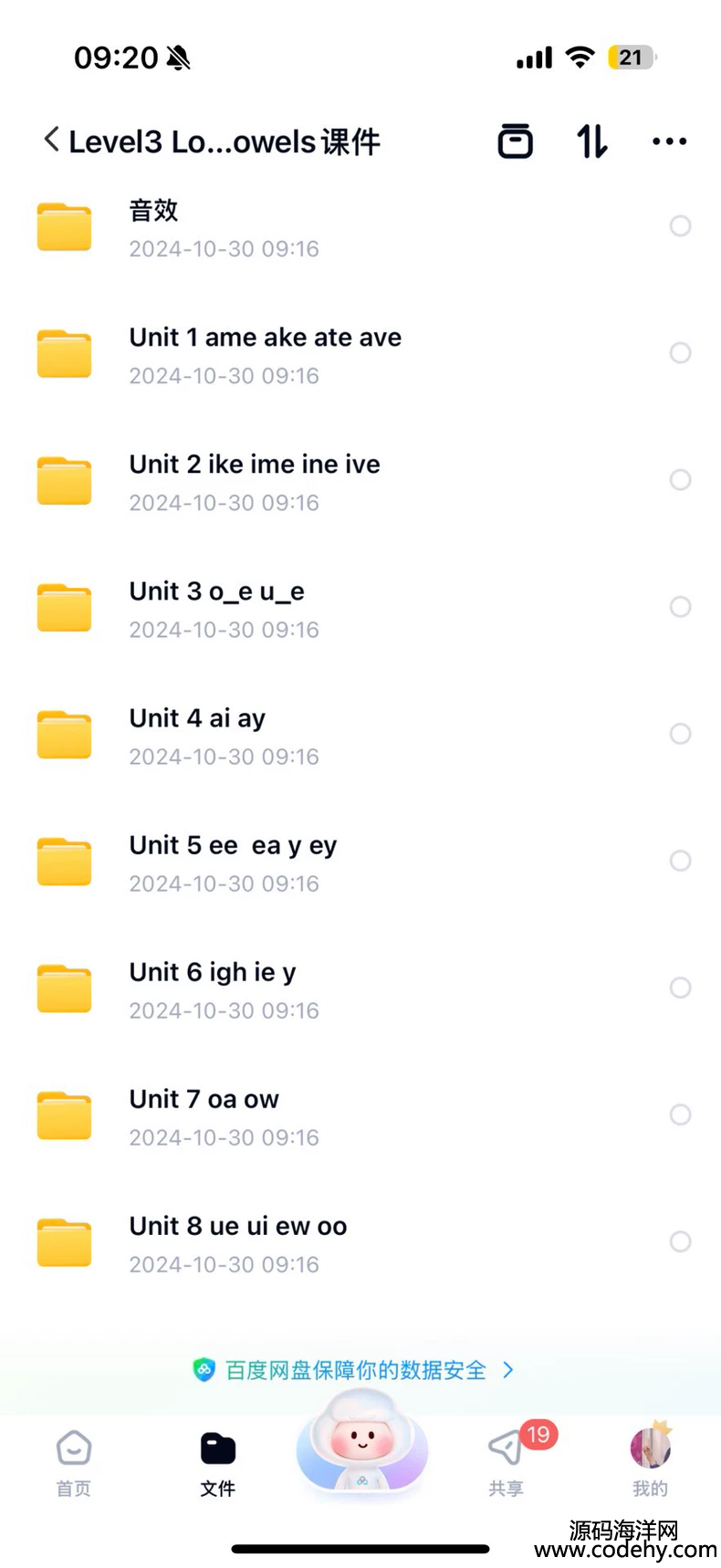Screen dimensions: 721x1568
Task: Switch to the 我的 tab
Action: pyautogui.click(x=651, y=1461)
